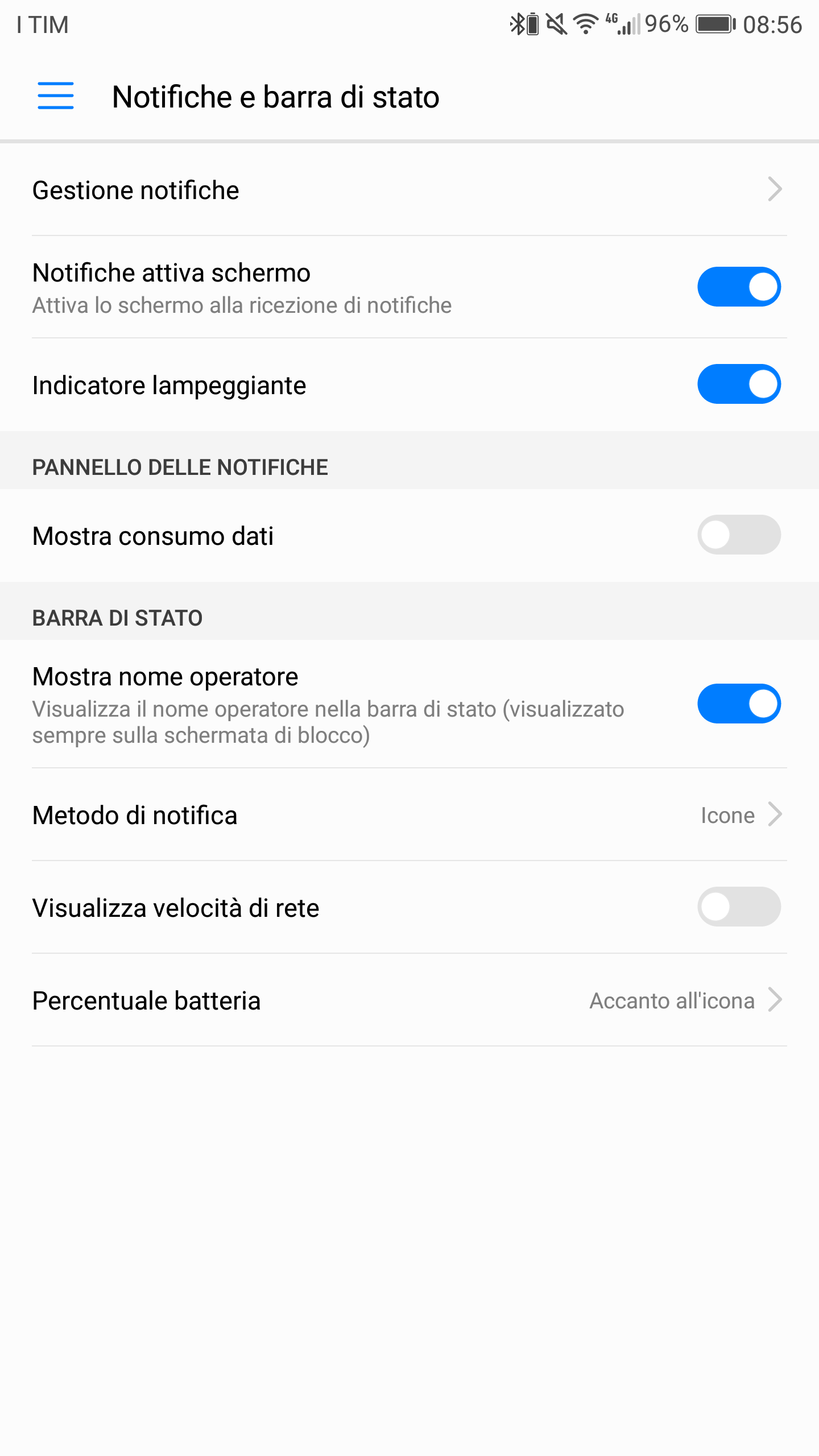Image resolution: width=819 pixels, height=1456 pixels.
Task: Disable Notifiche attiva schermo switch
Action: (739, 287)
